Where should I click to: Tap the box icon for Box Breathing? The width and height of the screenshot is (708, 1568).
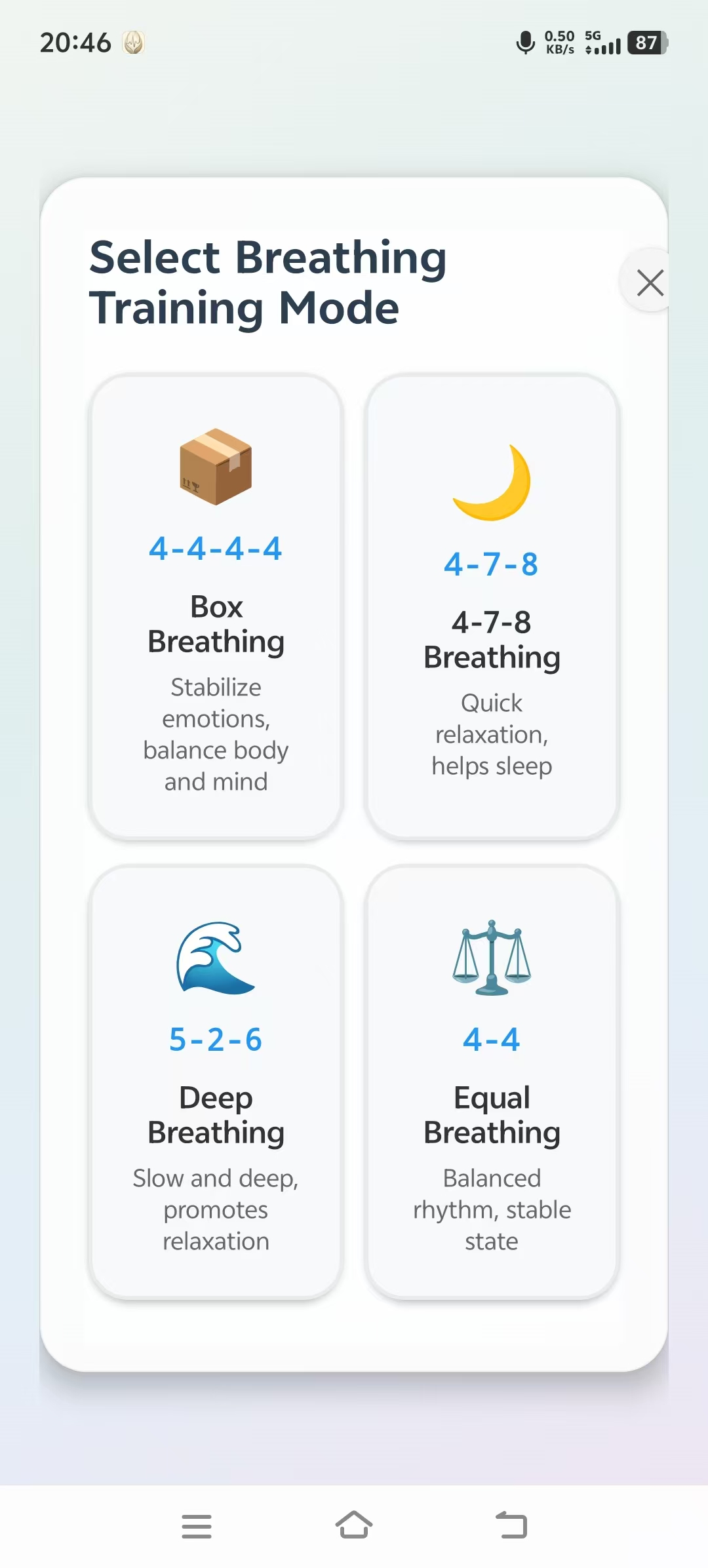coord(215,467)
